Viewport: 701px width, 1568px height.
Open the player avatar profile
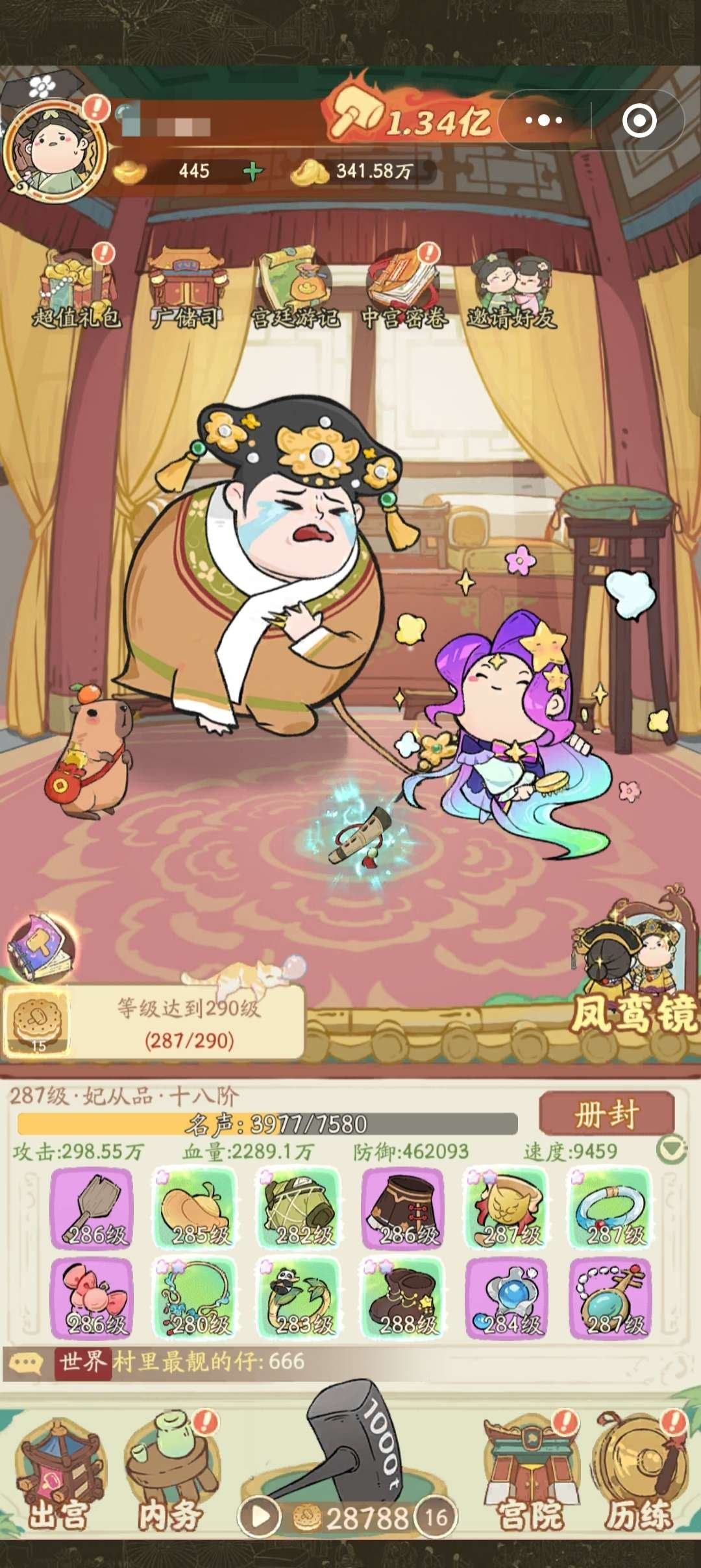click(x=55, y=151)
